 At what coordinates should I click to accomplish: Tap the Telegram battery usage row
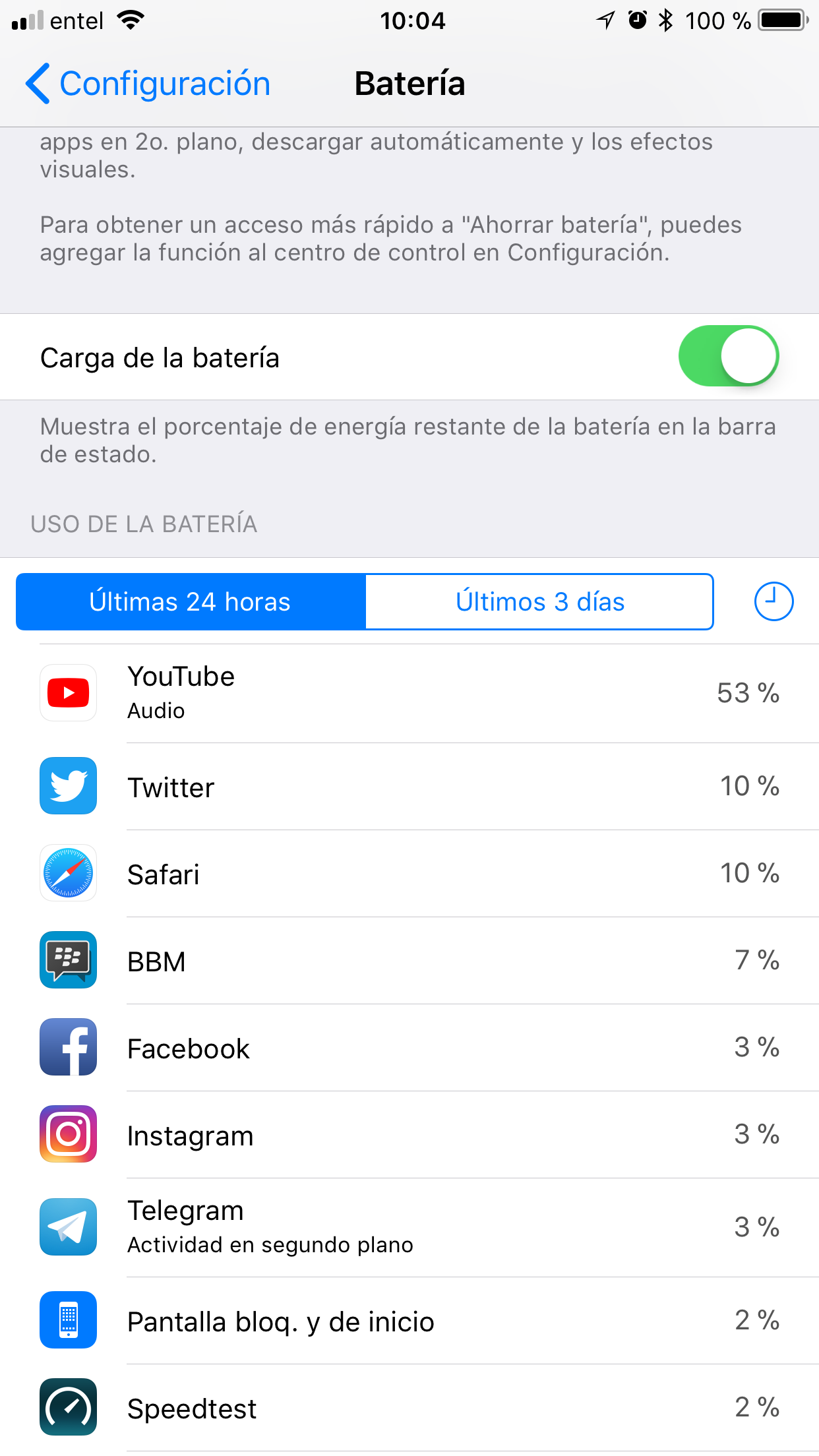click(409, 1227)
